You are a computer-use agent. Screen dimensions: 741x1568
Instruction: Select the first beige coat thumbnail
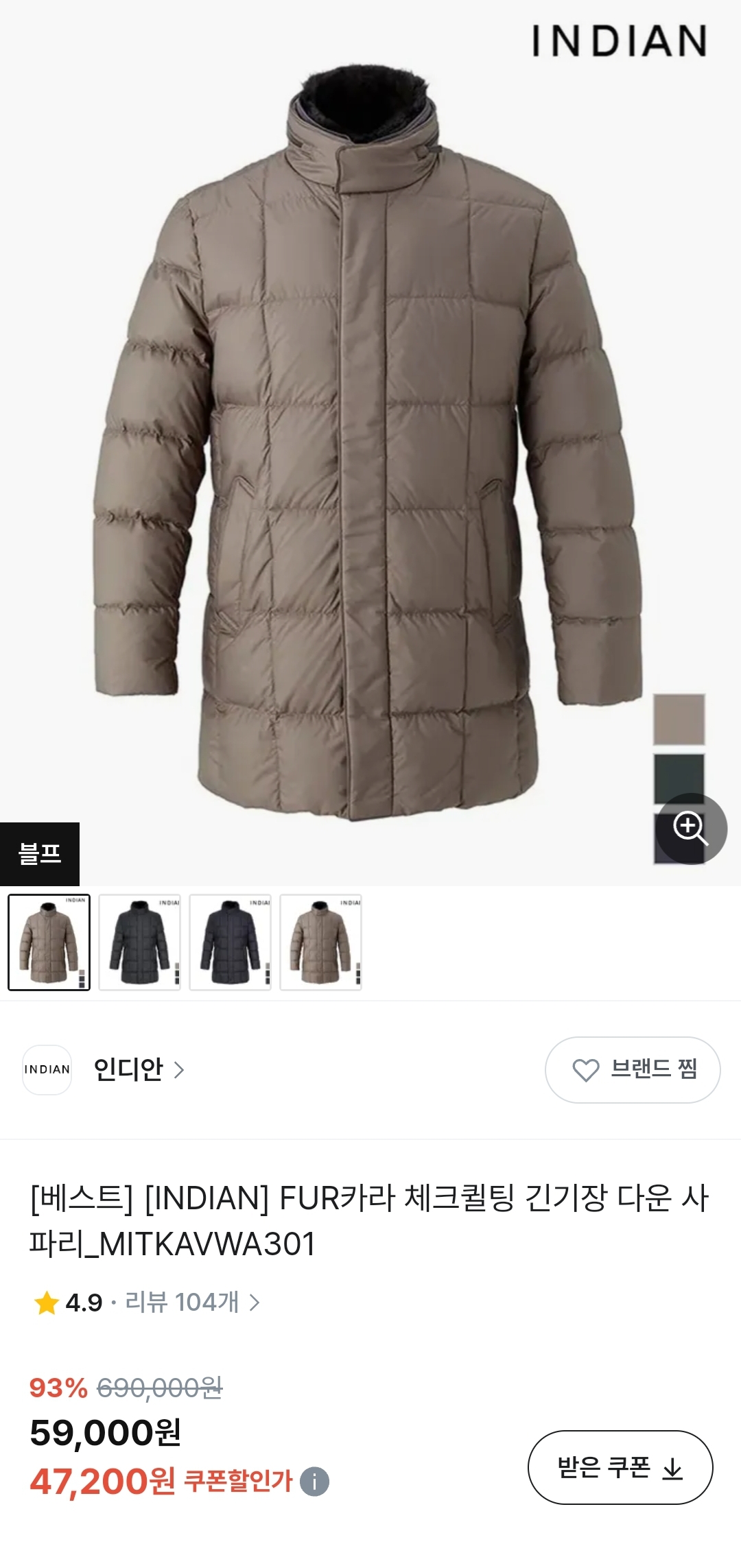pos(49,942)
